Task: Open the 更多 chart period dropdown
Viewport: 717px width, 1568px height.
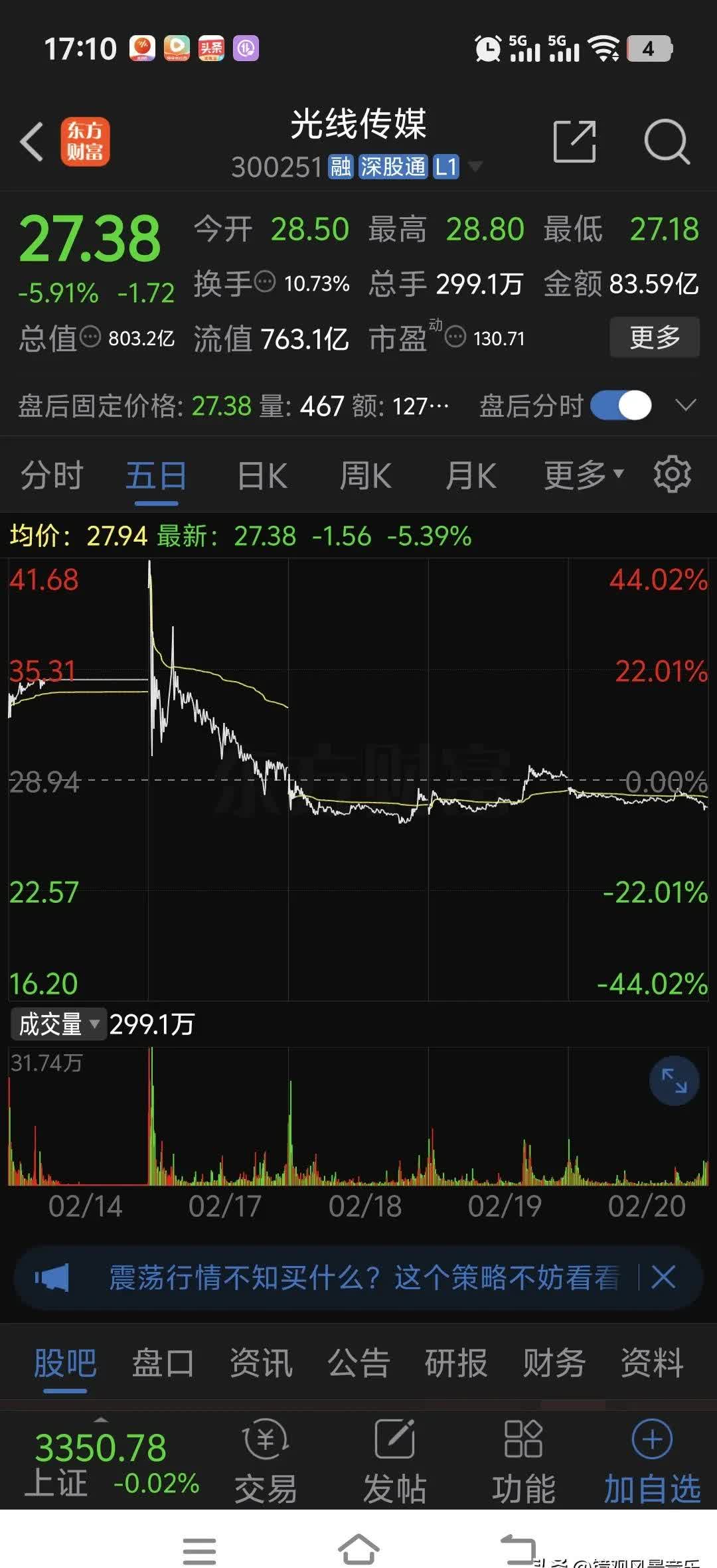Action: click(x=583, y=475)
